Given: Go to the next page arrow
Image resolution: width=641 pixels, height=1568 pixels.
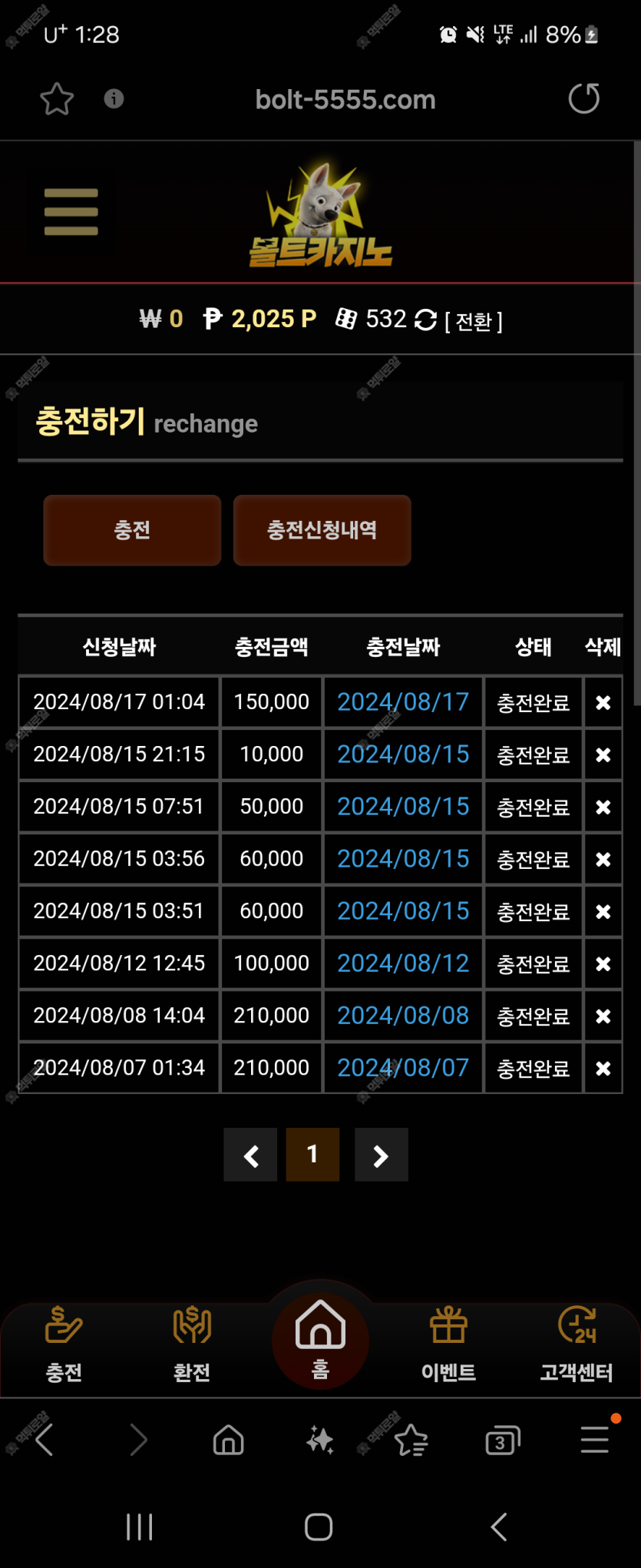Looking at the screenshot, I should (x=381, y=1155).
